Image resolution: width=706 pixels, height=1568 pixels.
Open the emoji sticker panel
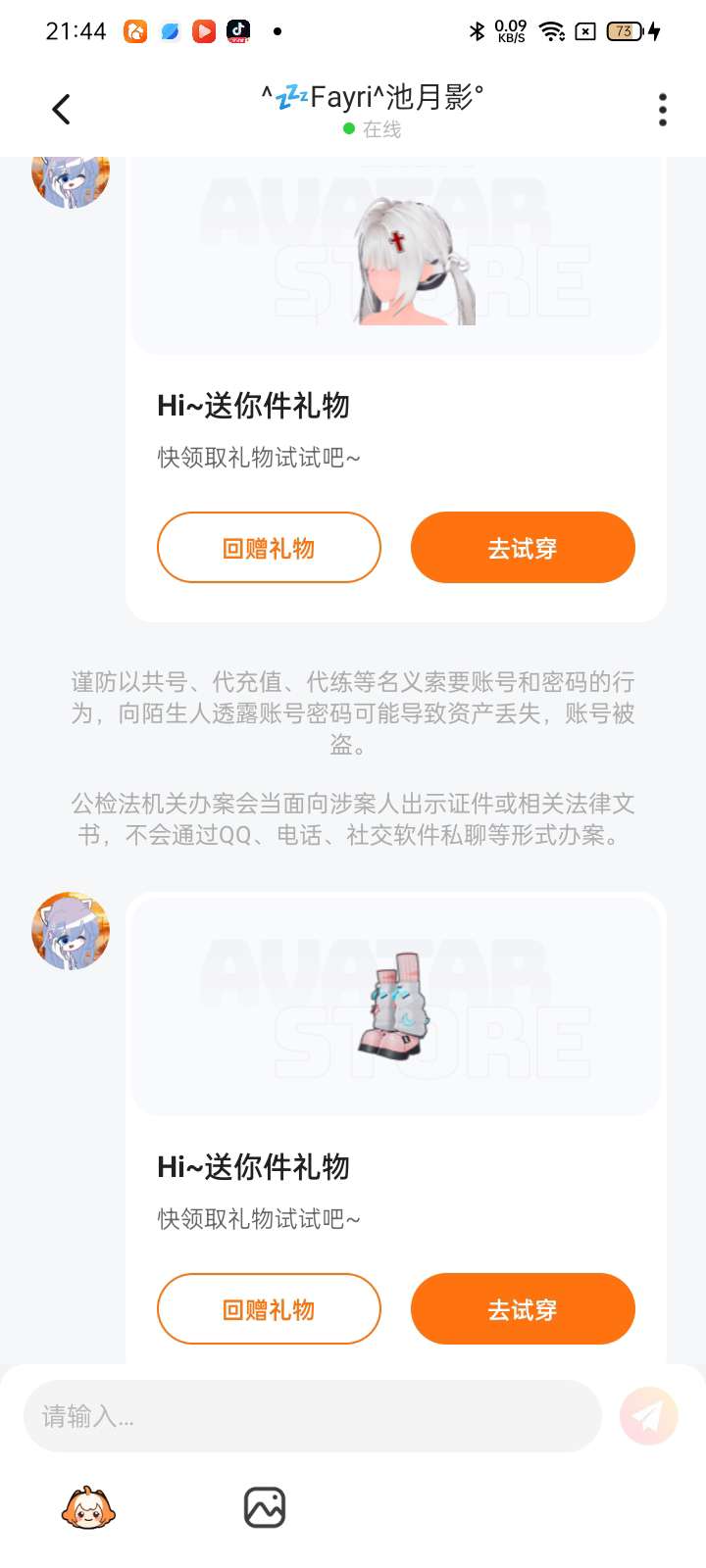[88, 1508]
